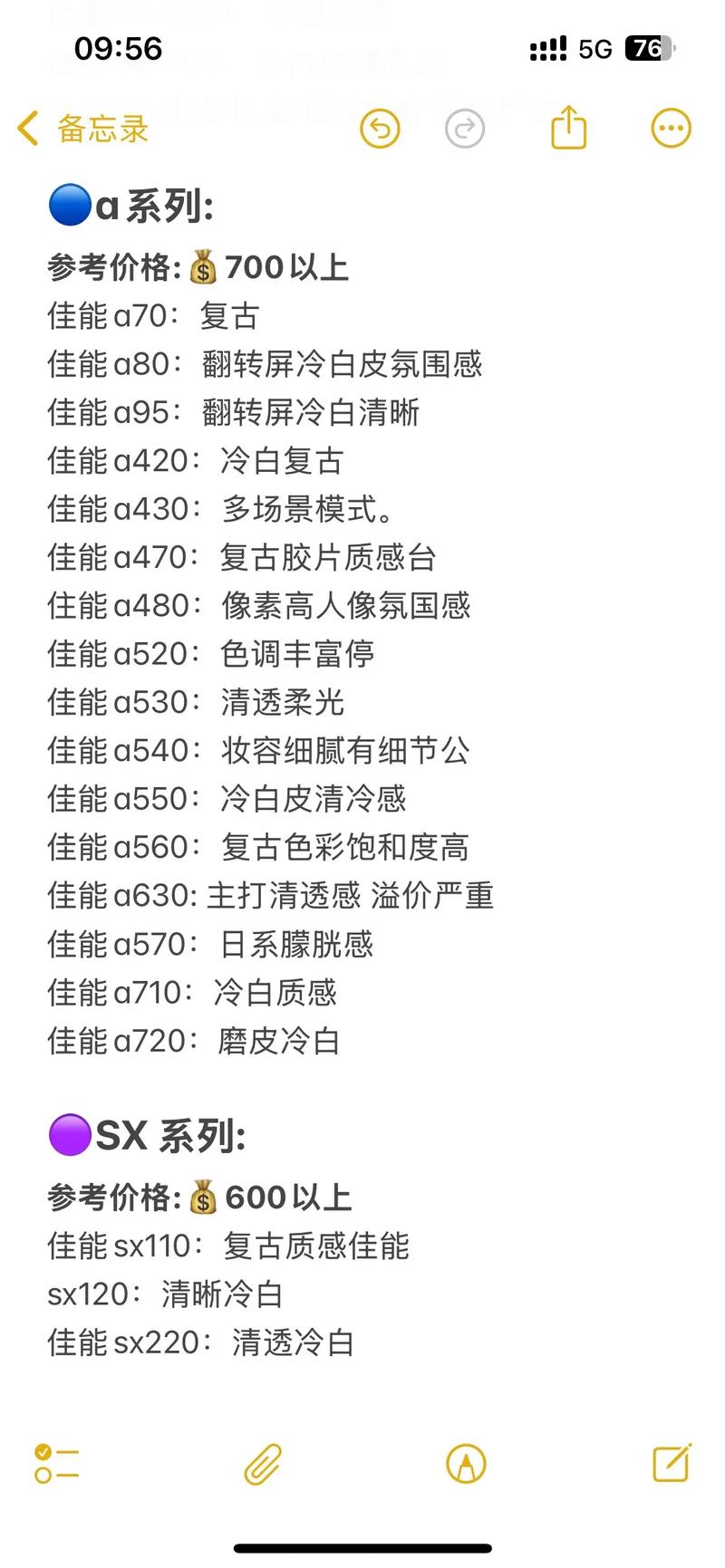Tap the redo arrow icon
Viewport: 725px width, 1568px height.
click(465, 129)
